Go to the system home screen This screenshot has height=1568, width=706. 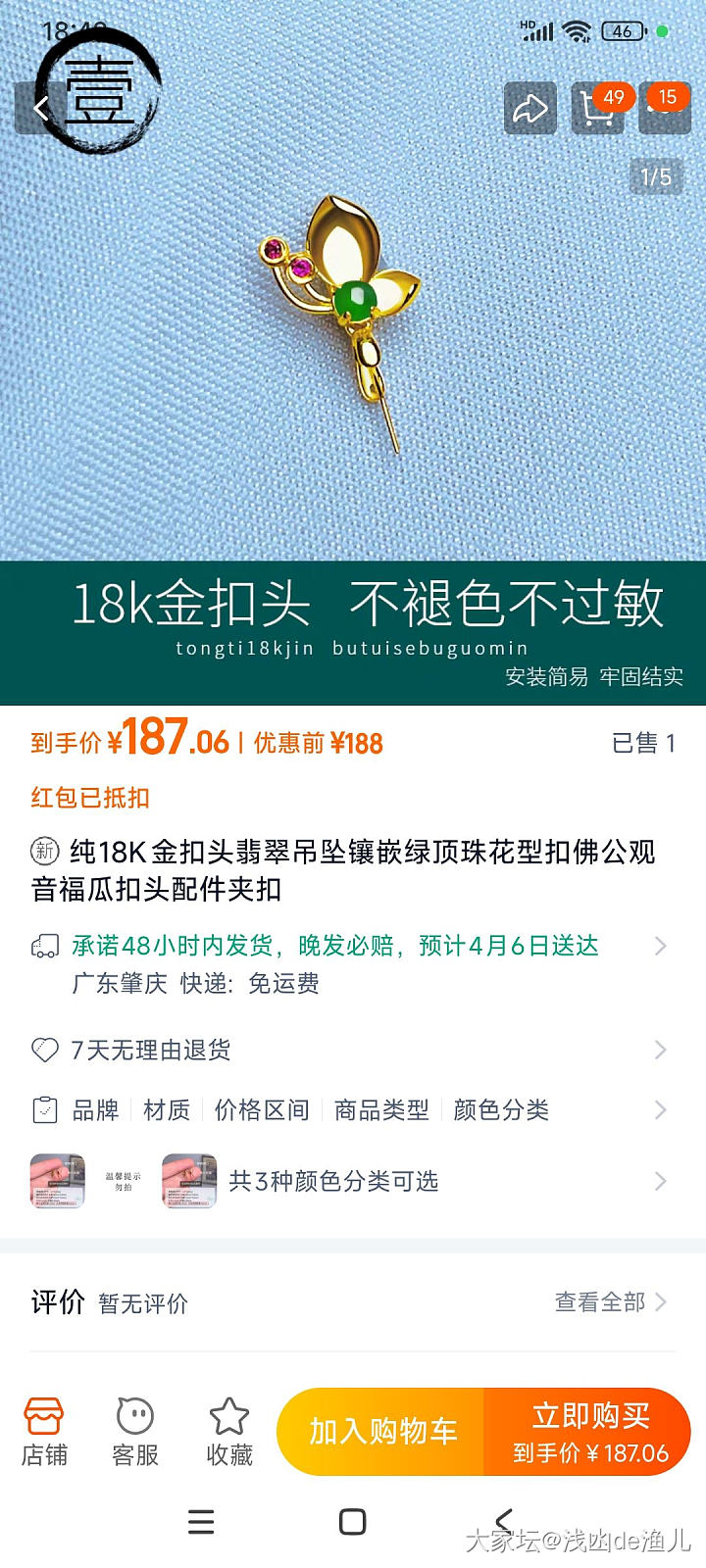352,1521
